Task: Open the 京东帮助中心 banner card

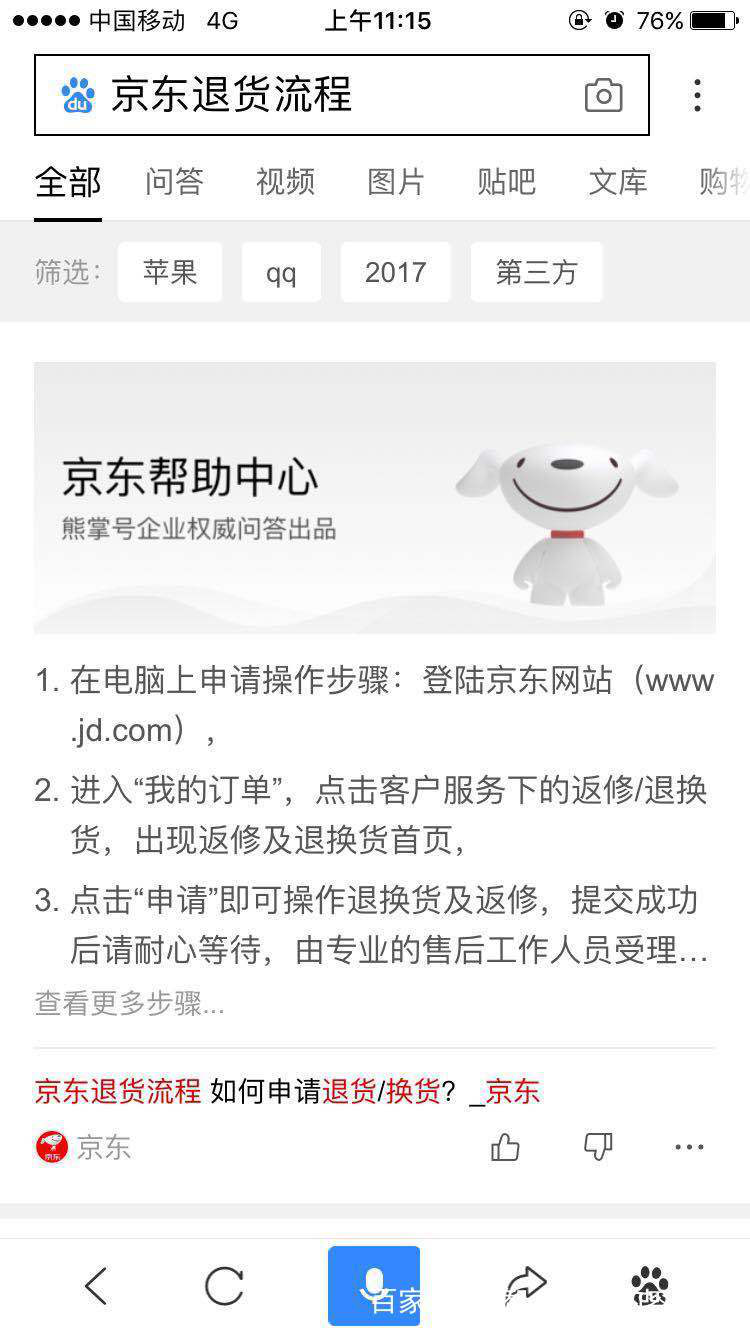Action: (374, 497)
